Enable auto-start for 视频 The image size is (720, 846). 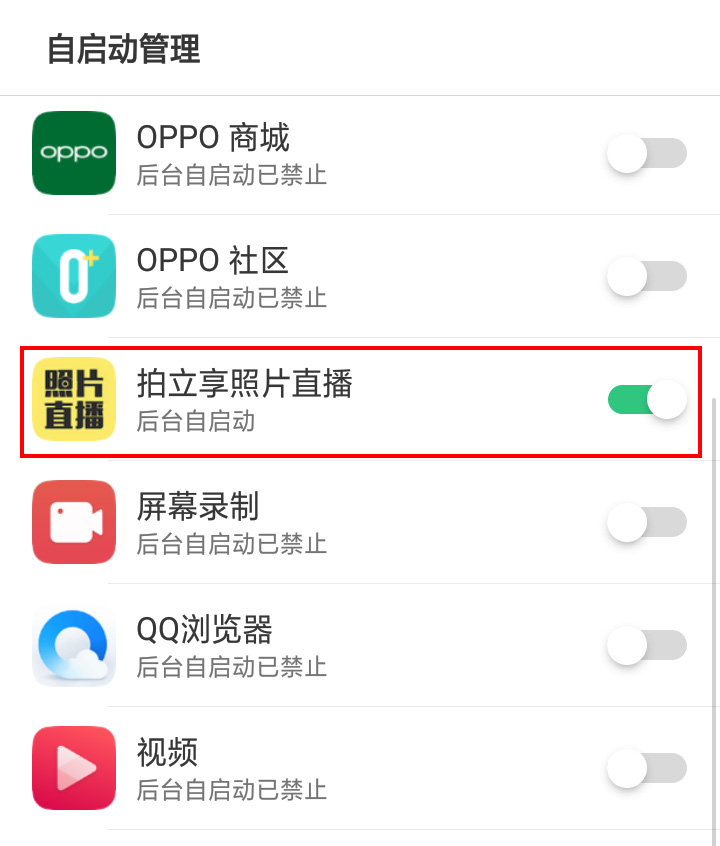tap(647, 768)
